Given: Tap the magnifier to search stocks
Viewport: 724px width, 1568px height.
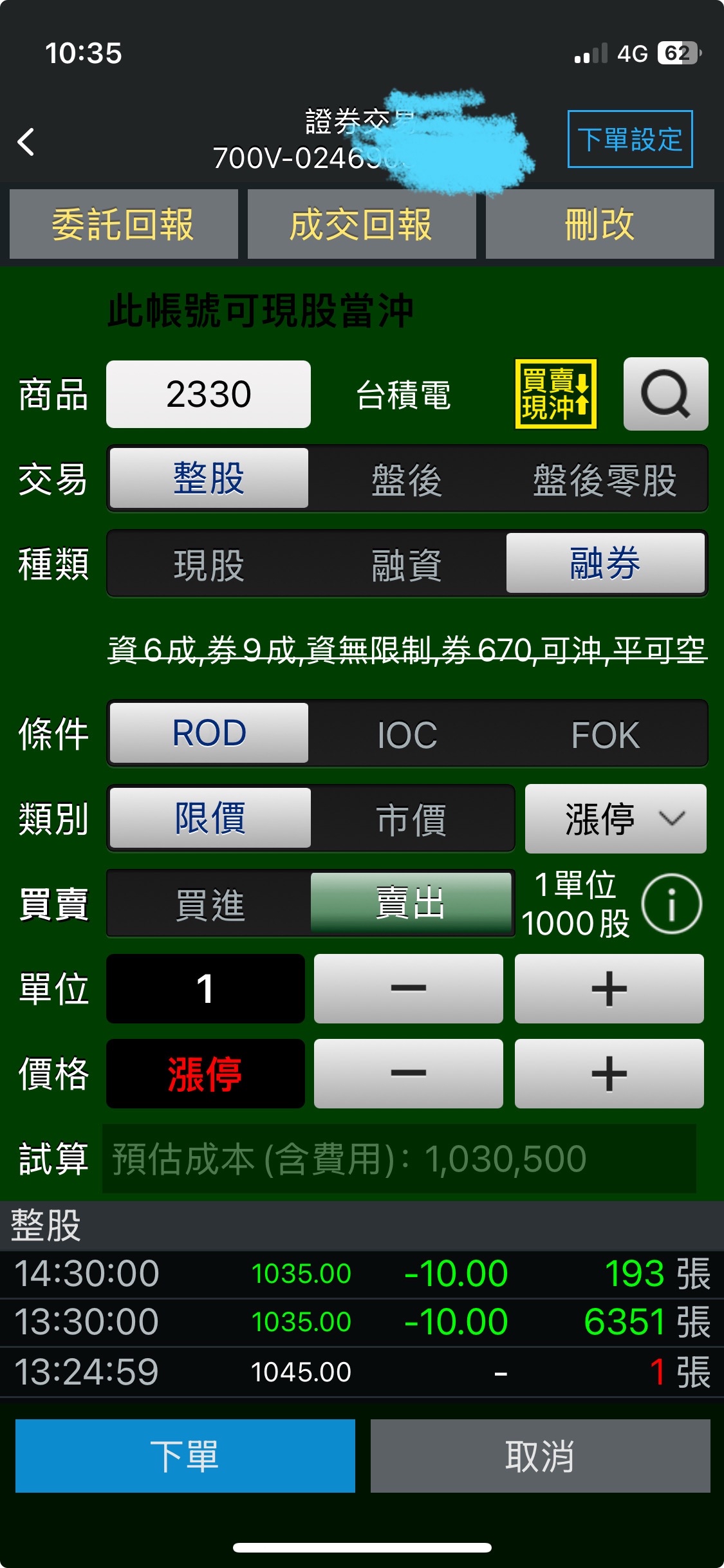Looking at the screenshot, I should [665, 394].
